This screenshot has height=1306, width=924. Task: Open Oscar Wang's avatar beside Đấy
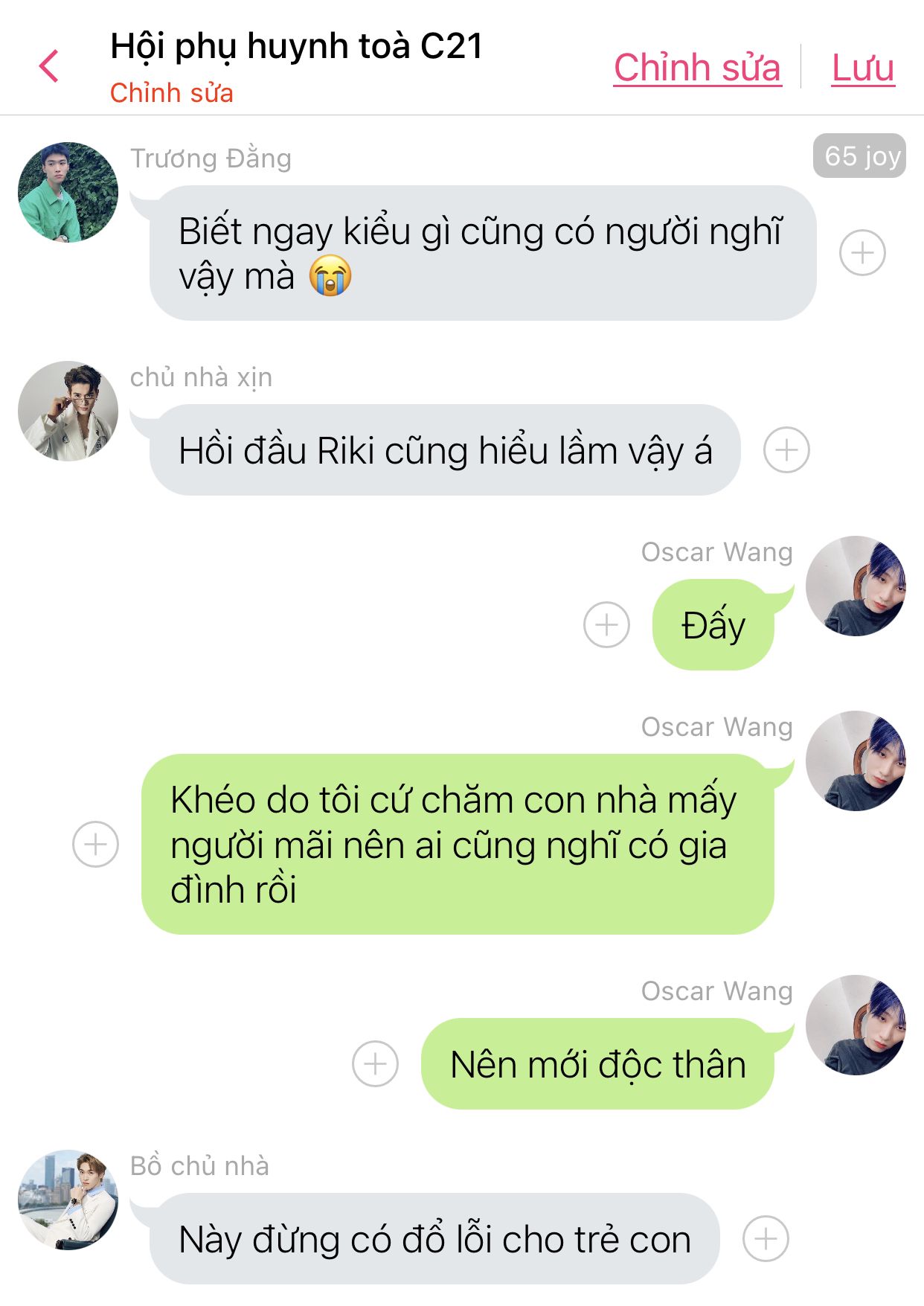coord(856,586)
